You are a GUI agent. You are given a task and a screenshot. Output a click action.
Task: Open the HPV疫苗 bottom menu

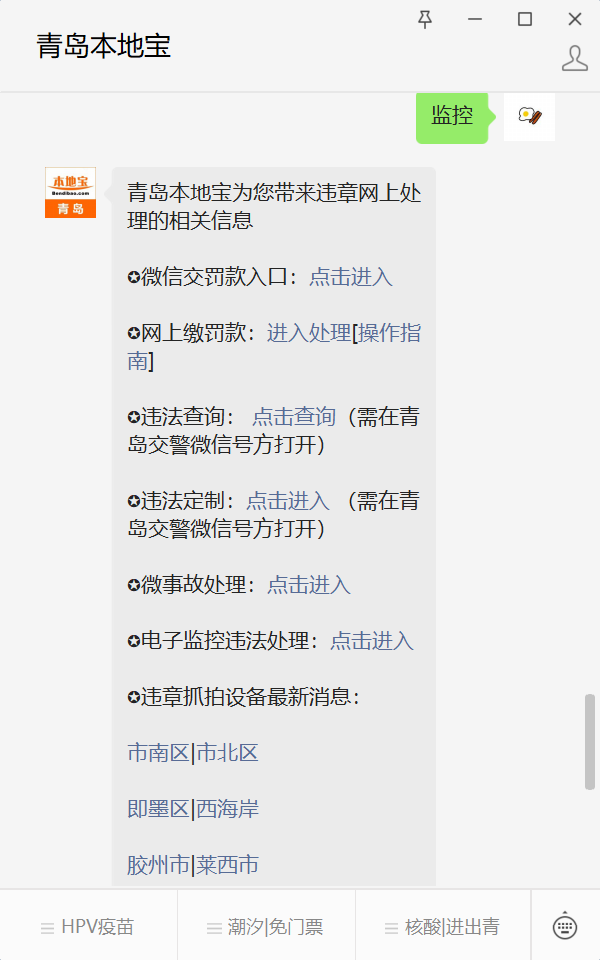[x=88, y=927]
